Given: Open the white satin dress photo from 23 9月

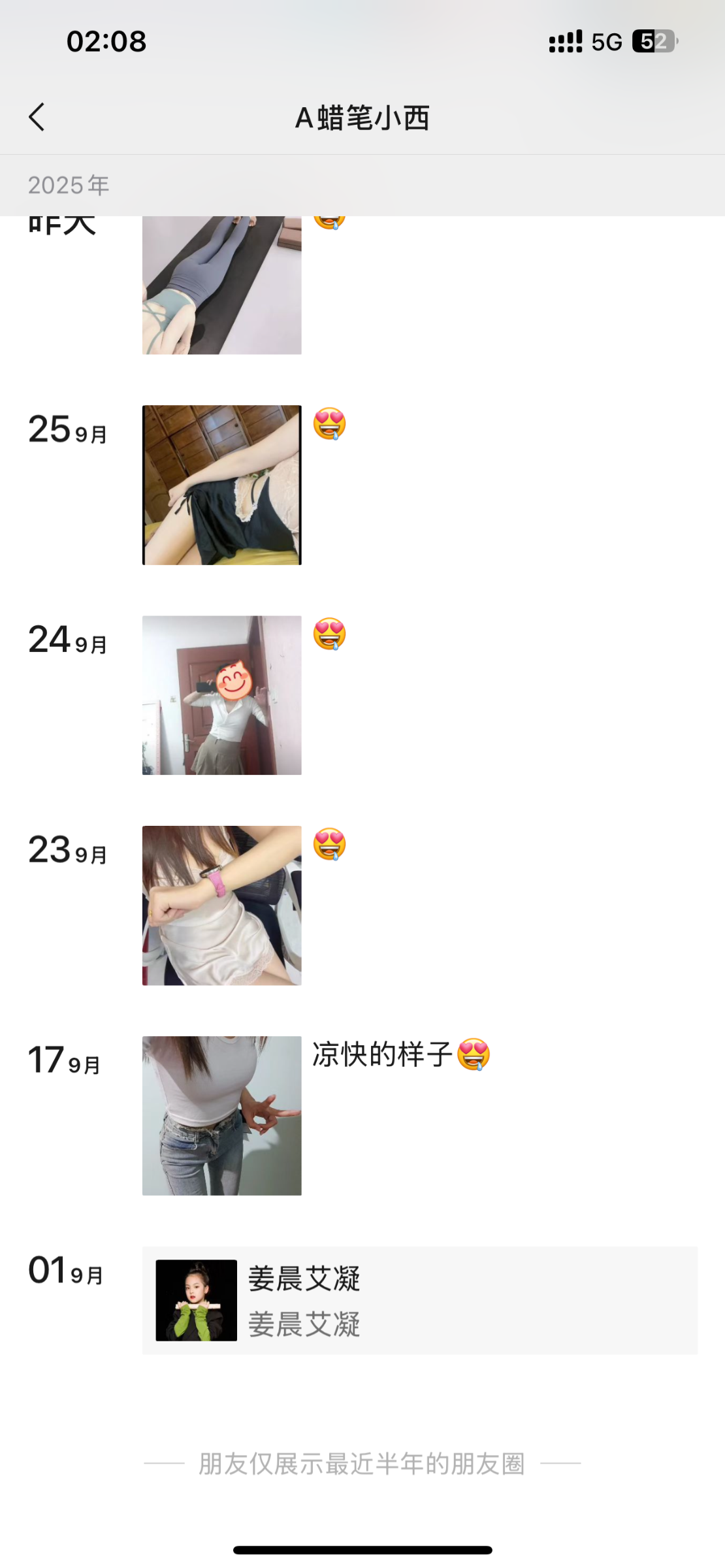Looking at the screenshot, I should pyautogui.click(x=221, y=905).
